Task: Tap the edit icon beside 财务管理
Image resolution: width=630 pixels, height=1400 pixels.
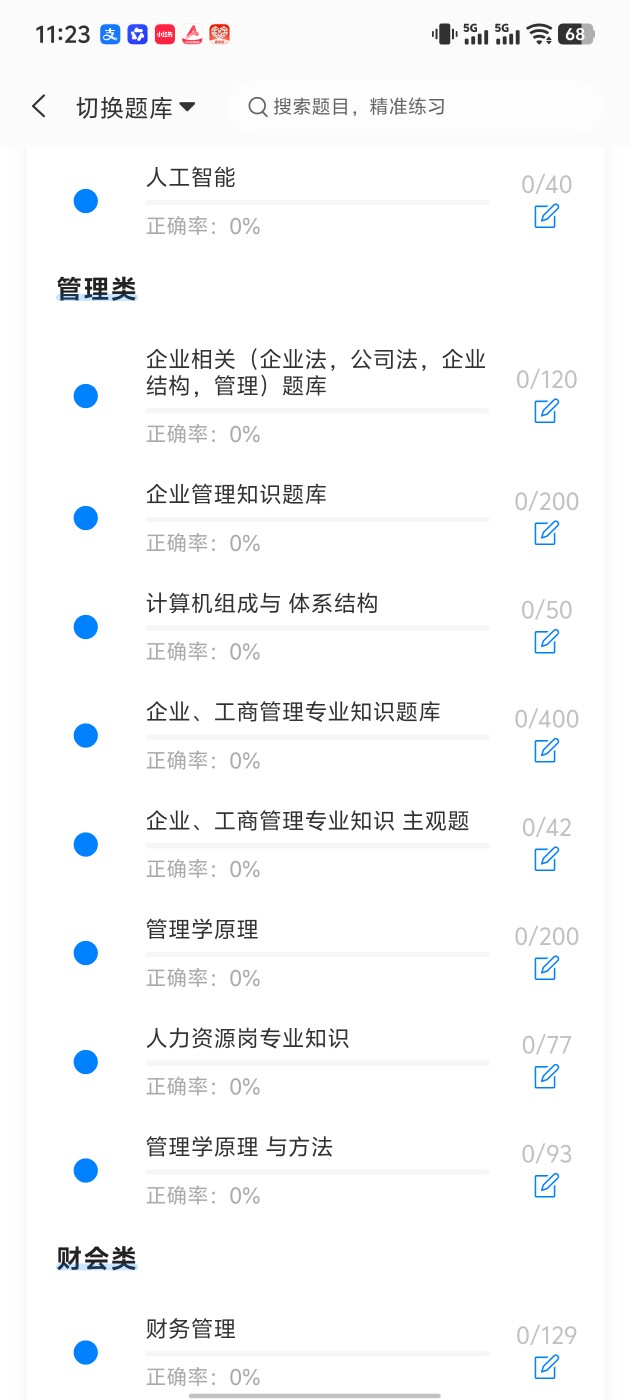Action: pyautogui.click(x=546, y=1367)
